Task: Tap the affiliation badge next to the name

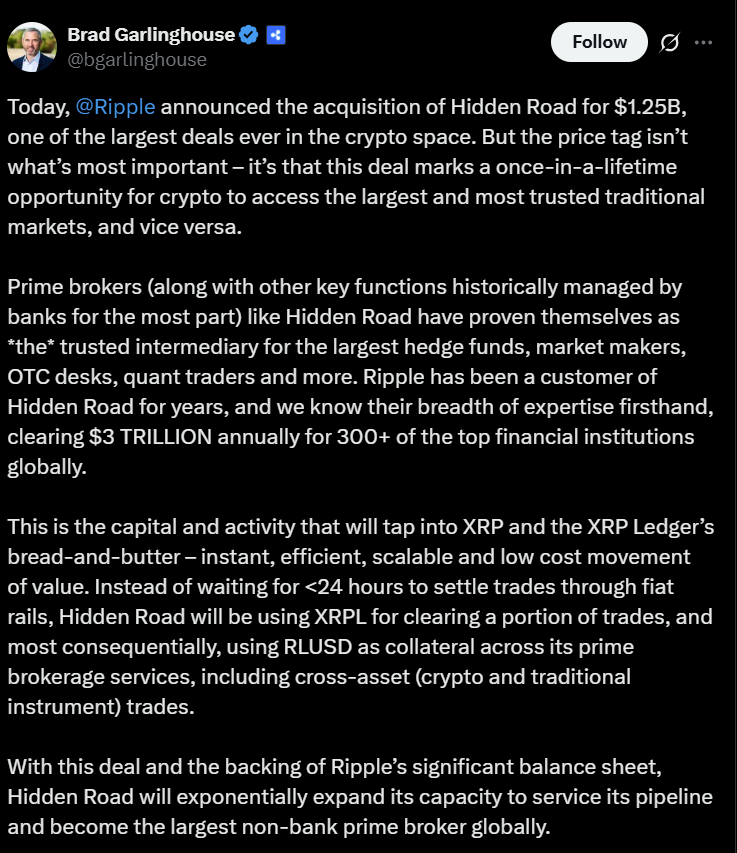Action: tap(276, 35)
